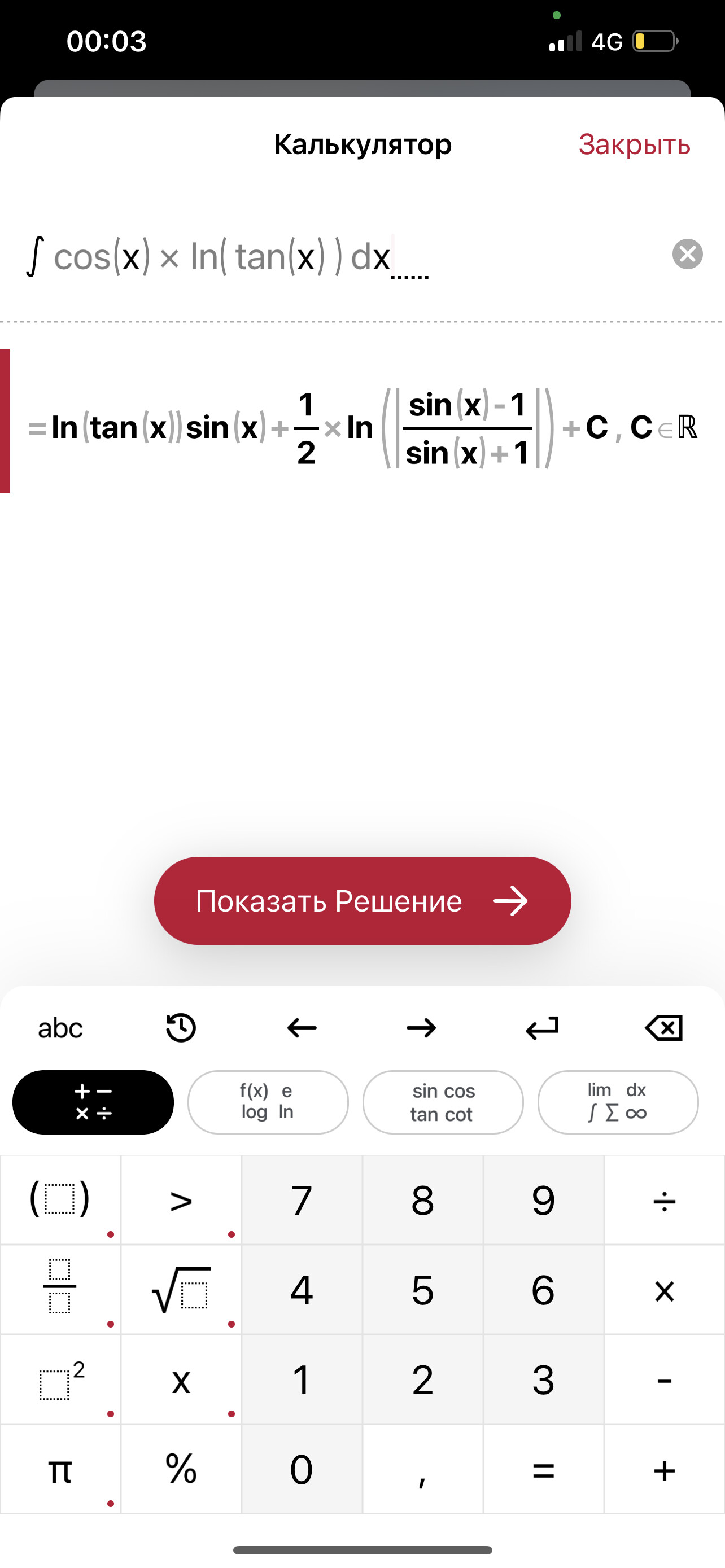This screenshot has width=725, height=1568.
Task: Delete last character with backspace
Action: pos(663,1028)
